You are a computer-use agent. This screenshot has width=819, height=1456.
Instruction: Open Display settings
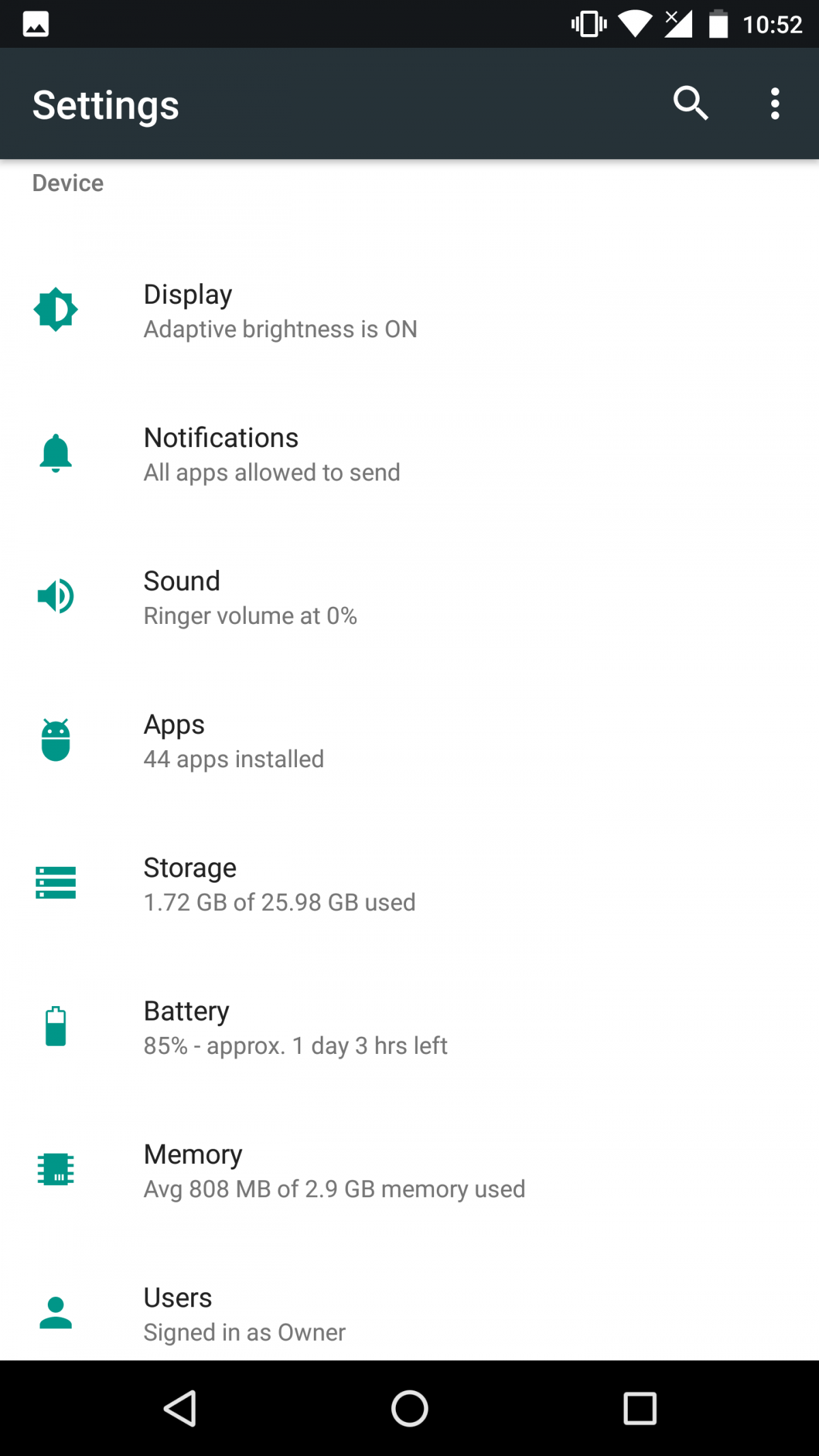click(409, 311)
